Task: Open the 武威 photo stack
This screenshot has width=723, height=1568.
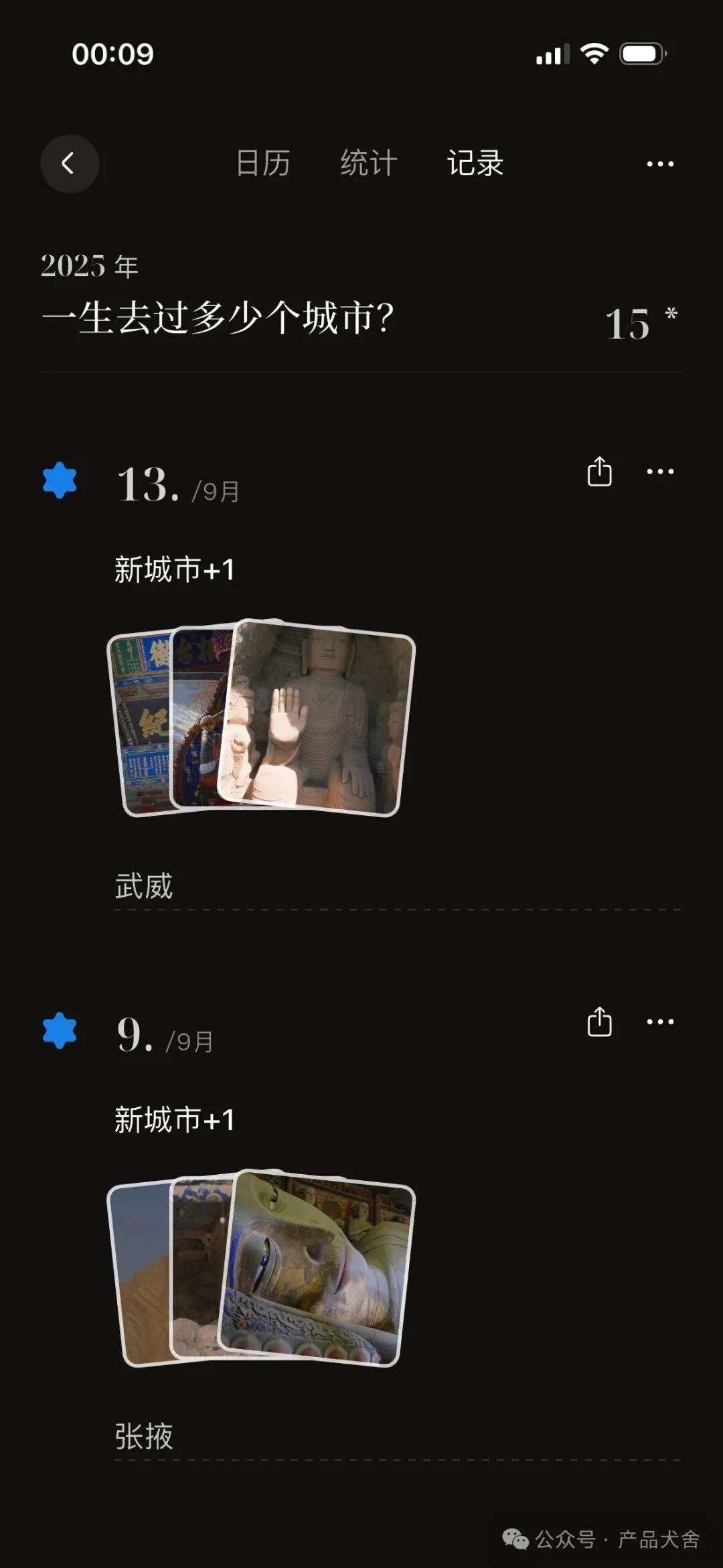Action: pyautogui.click(x=261, y=717)
